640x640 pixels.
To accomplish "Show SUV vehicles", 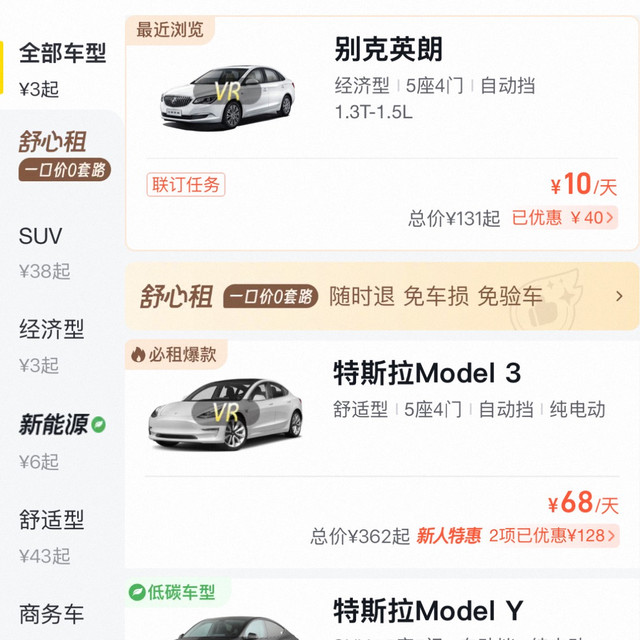I will point(45,250).
